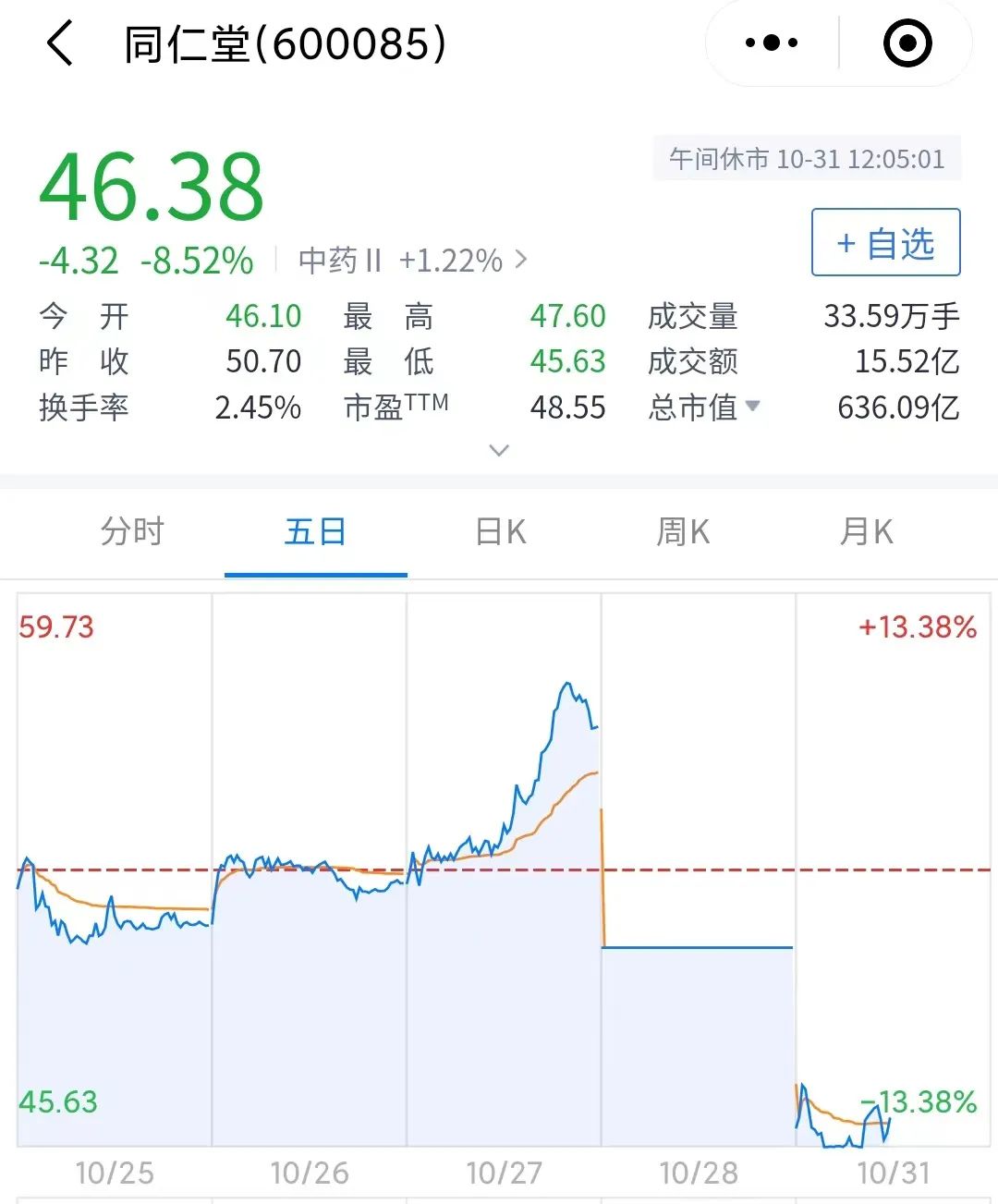Open the three-dot more menu
998x1204 pixels.
coord(772,43)
